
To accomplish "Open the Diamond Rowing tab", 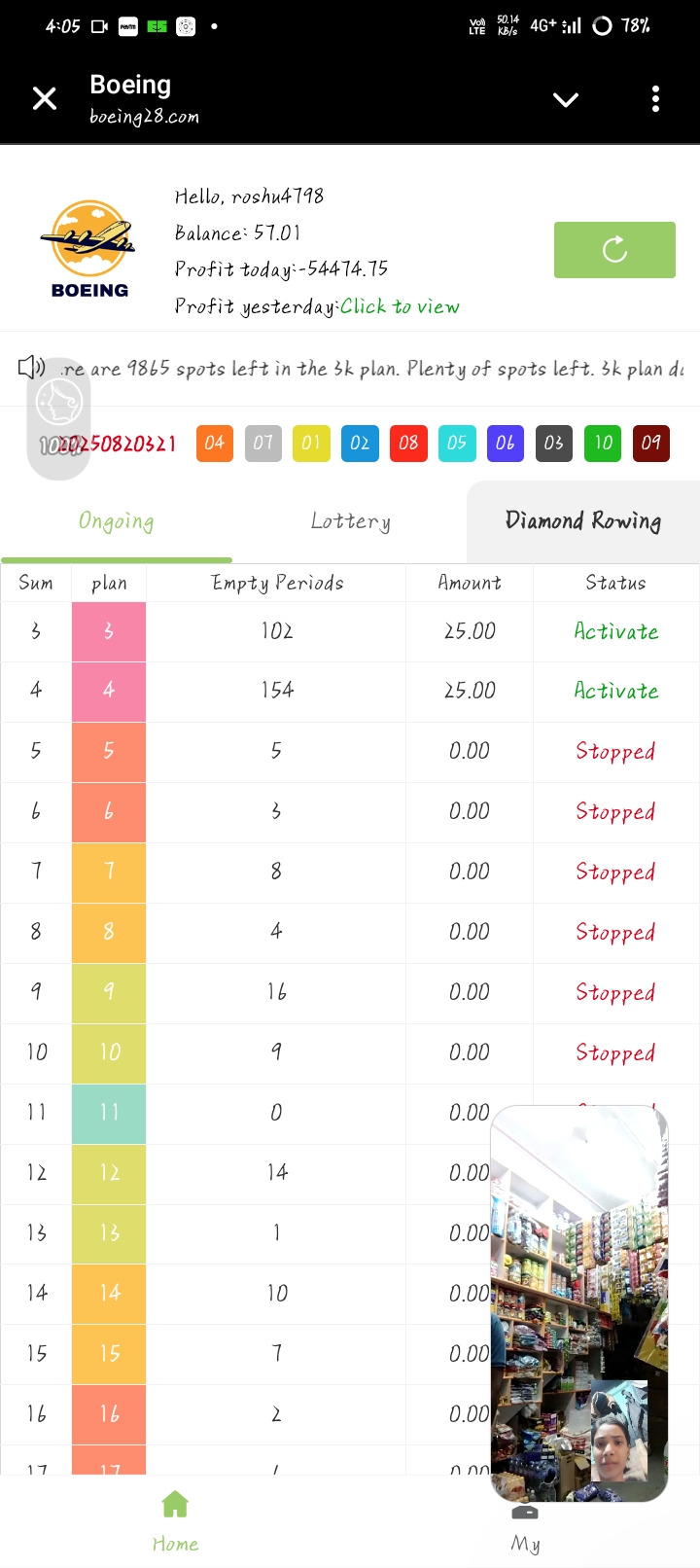I will coord(583,521).
